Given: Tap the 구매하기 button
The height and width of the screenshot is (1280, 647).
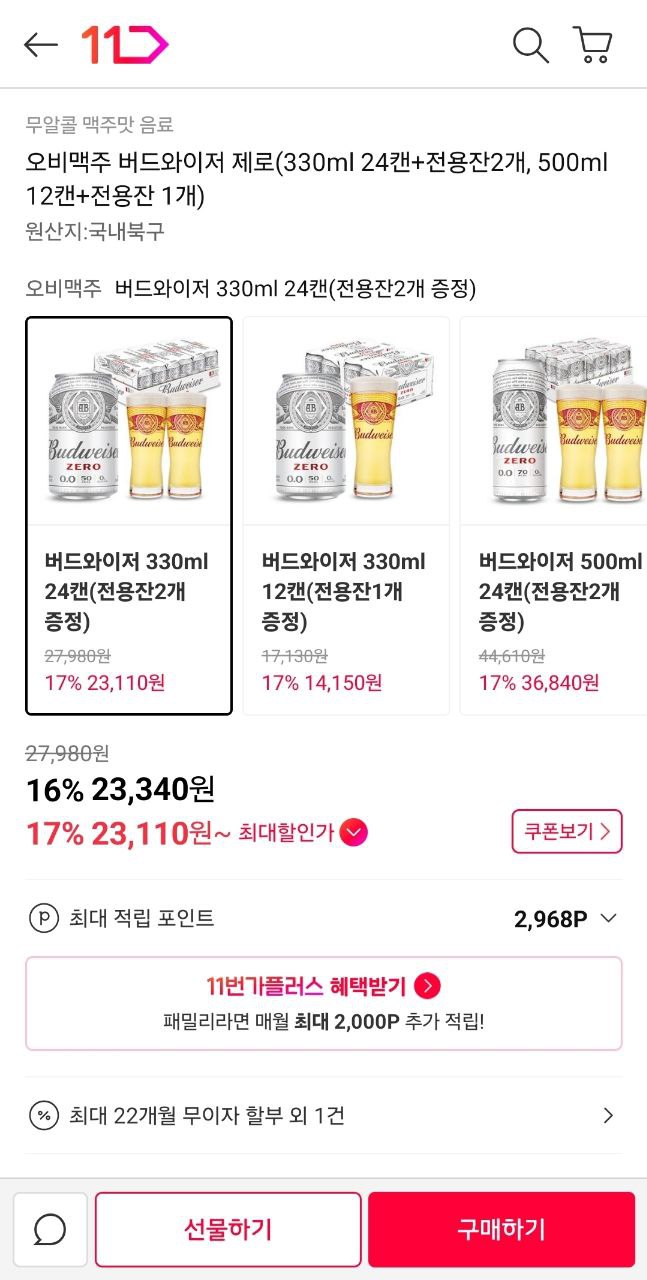Looking at the screenshot, I should (x=501, y=1229).
